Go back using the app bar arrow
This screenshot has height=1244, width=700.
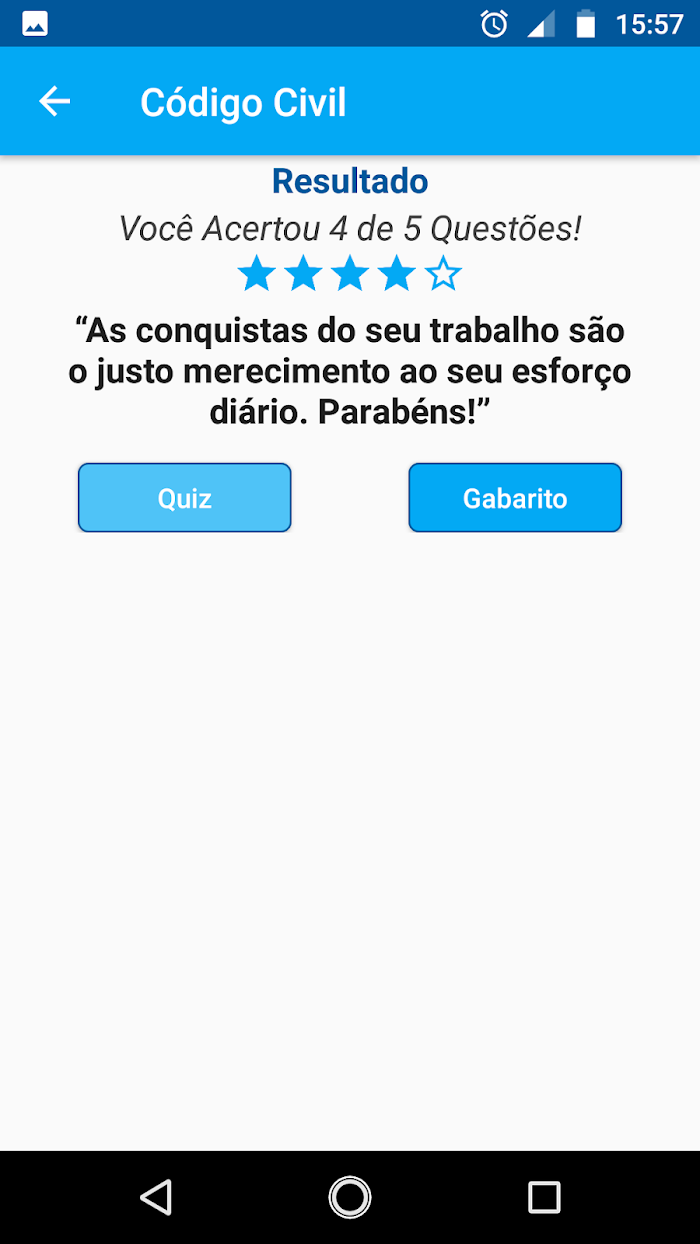coord(54,101)
